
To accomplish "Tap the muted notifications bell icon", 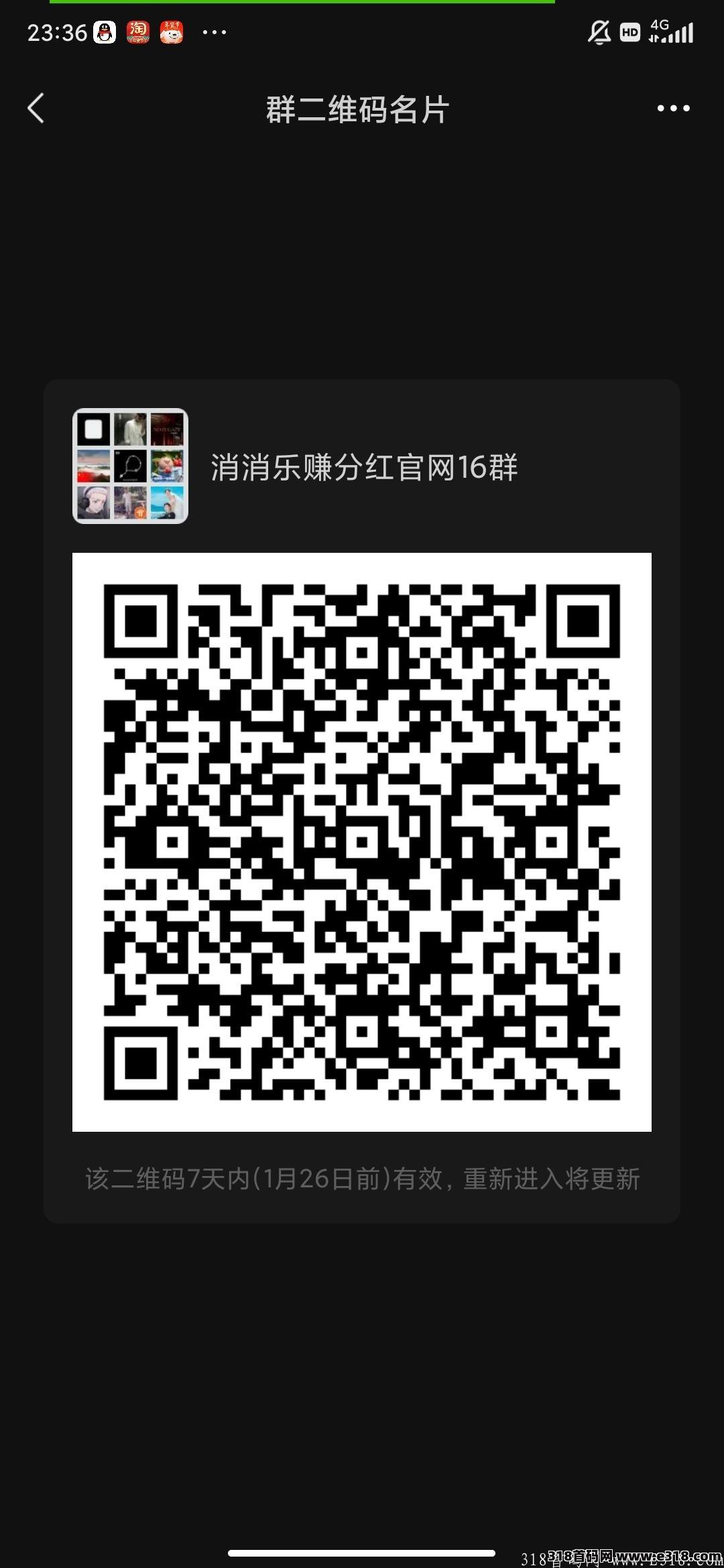I will (599, 31).
